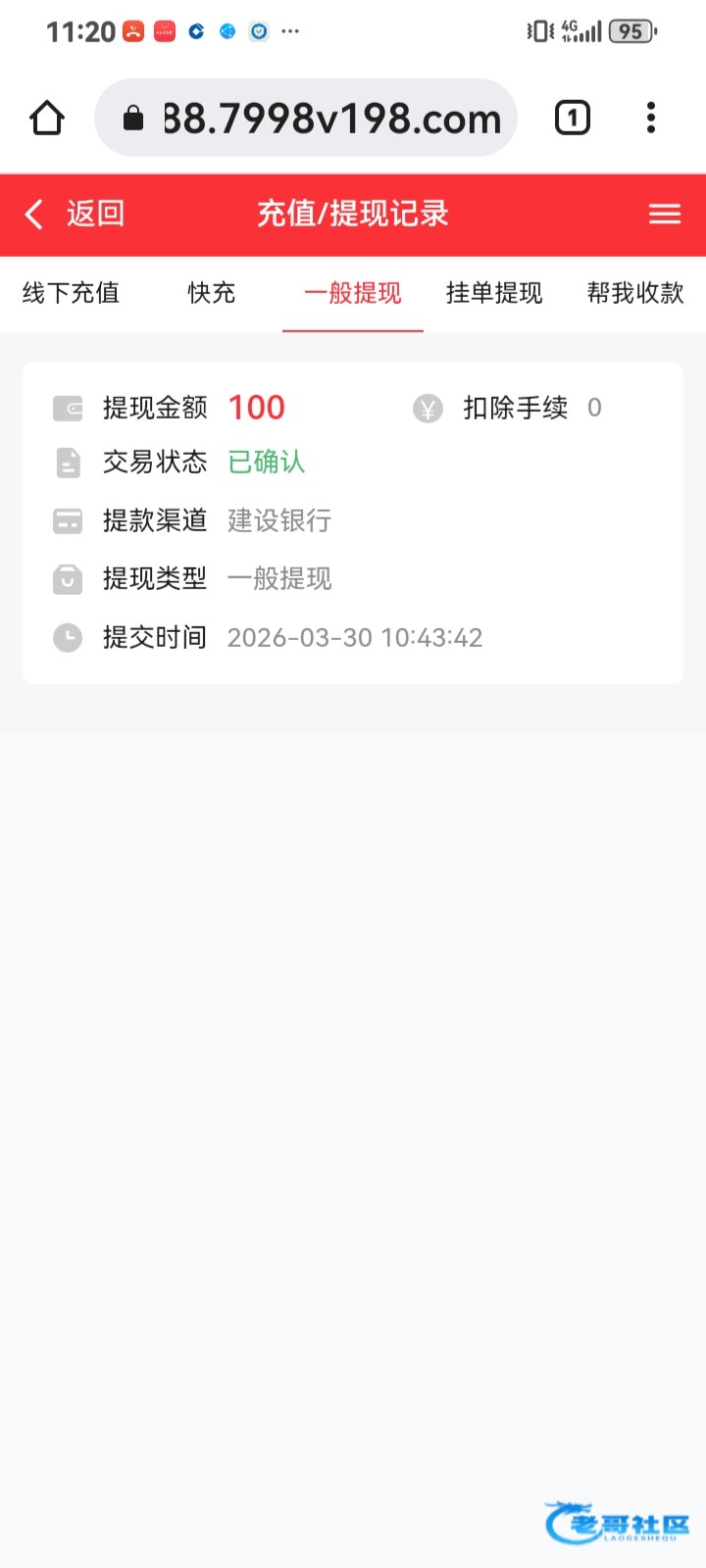Viewport: 706px width, 1568px height.
Task: Open the hamburger menu in the red header
Action: [x=664, y=214]
